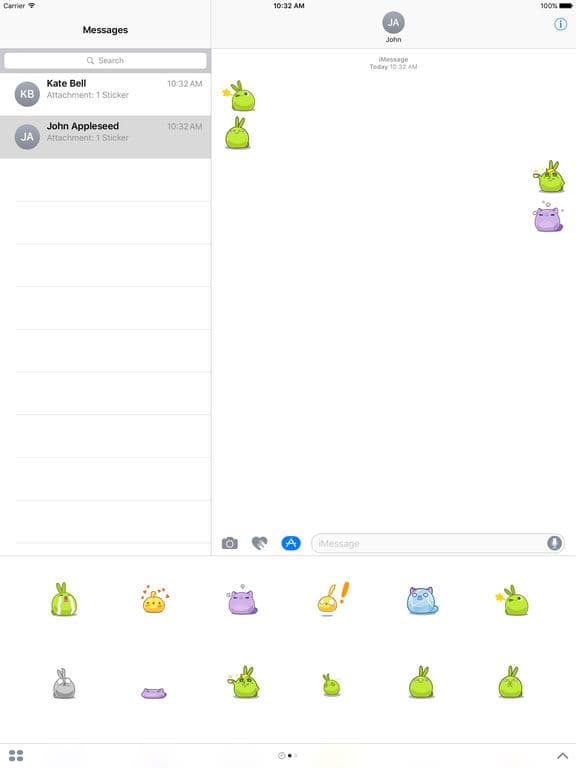The height and width of the screenshot is (768, 576).
Task: Choose the winking green bunny with star
Action: 512,600
